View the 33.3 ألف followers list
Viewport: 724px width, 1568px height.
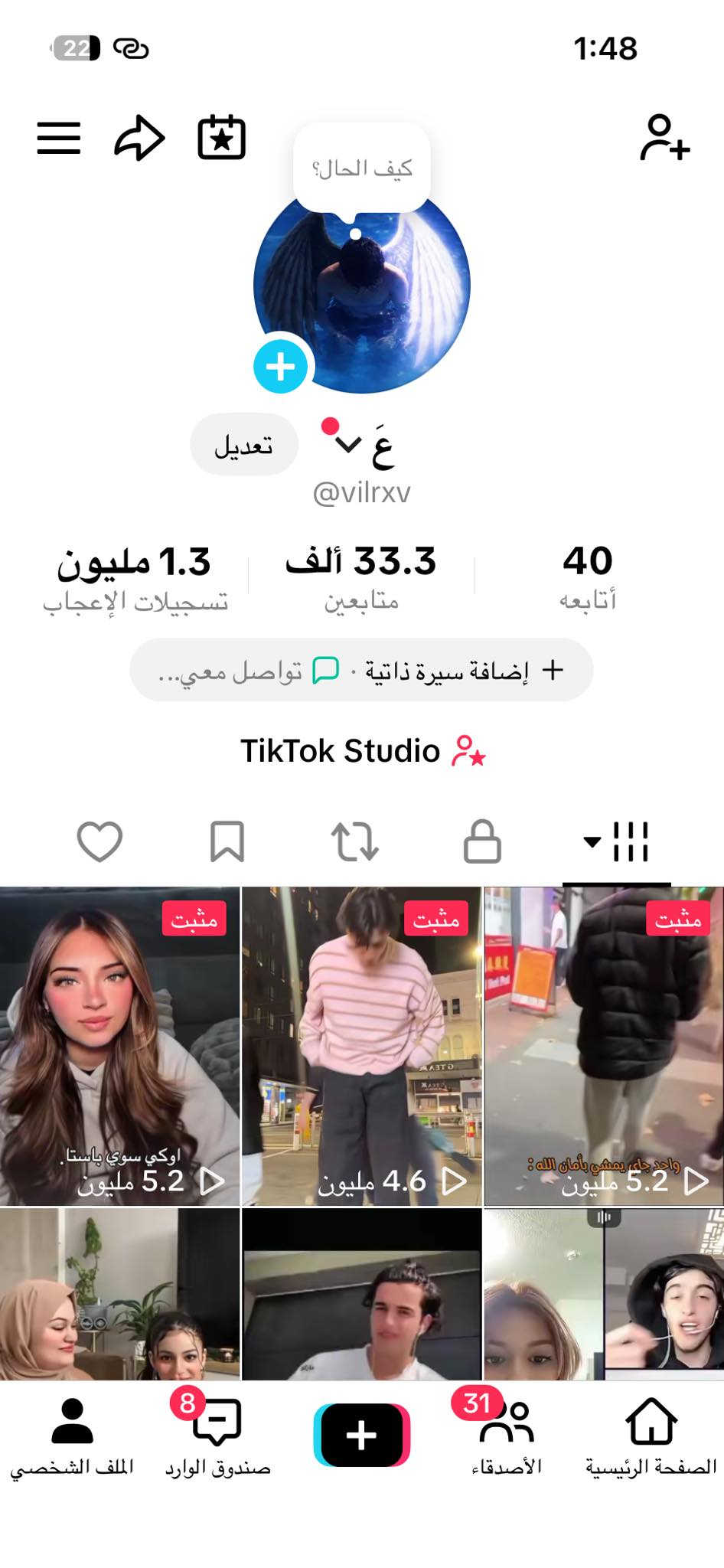tap(361, 577)
